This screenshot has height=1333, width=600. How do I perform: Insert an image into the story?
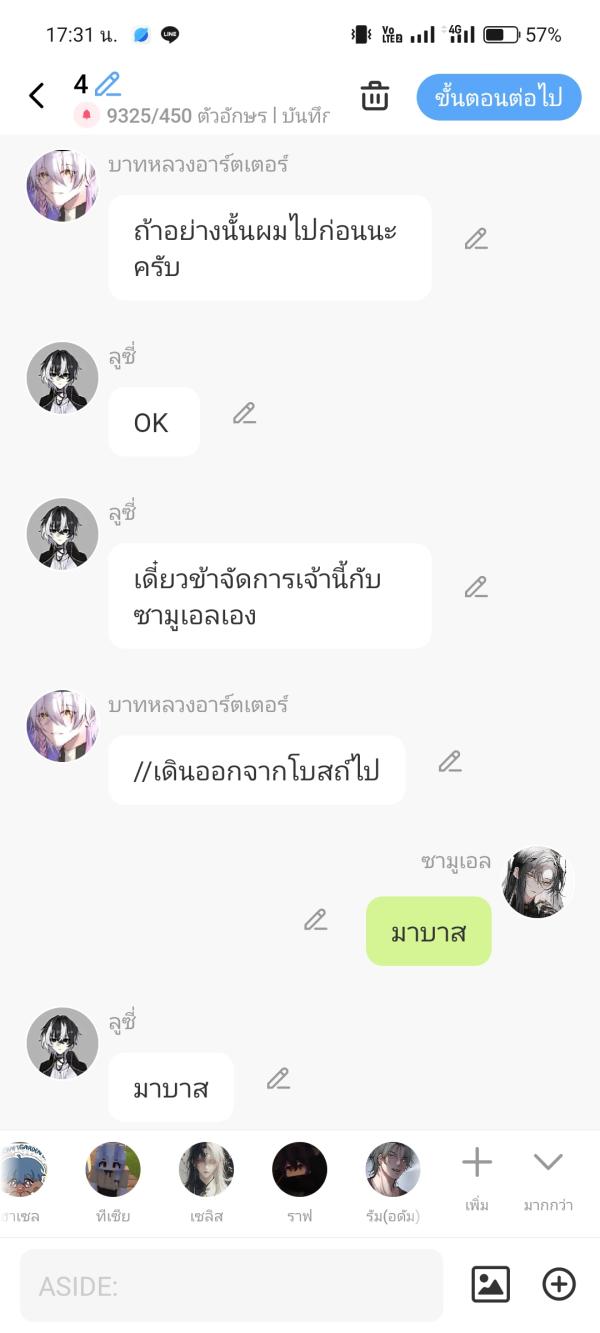(x=490, y=1285)
